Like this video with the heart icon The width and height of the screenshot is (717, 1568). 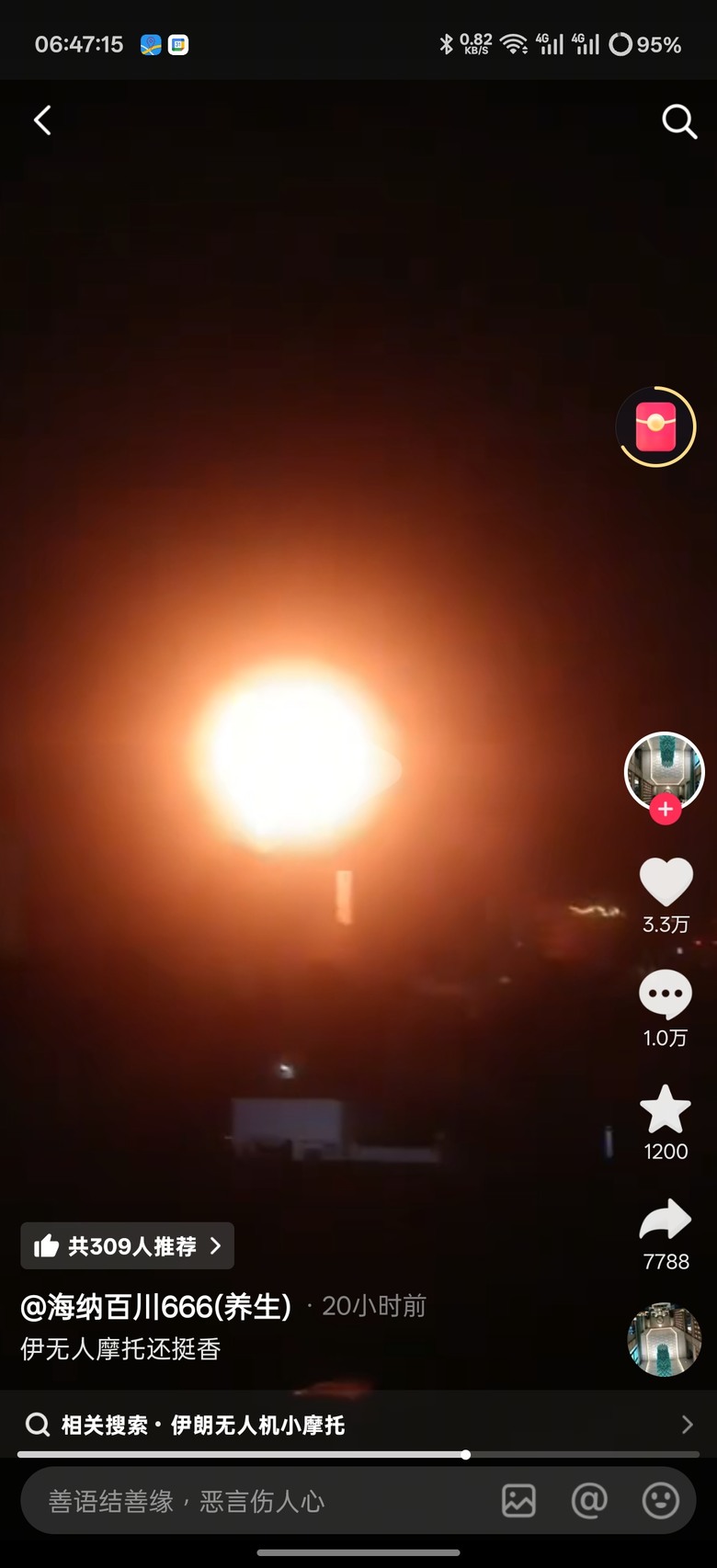tap(666, 881)
